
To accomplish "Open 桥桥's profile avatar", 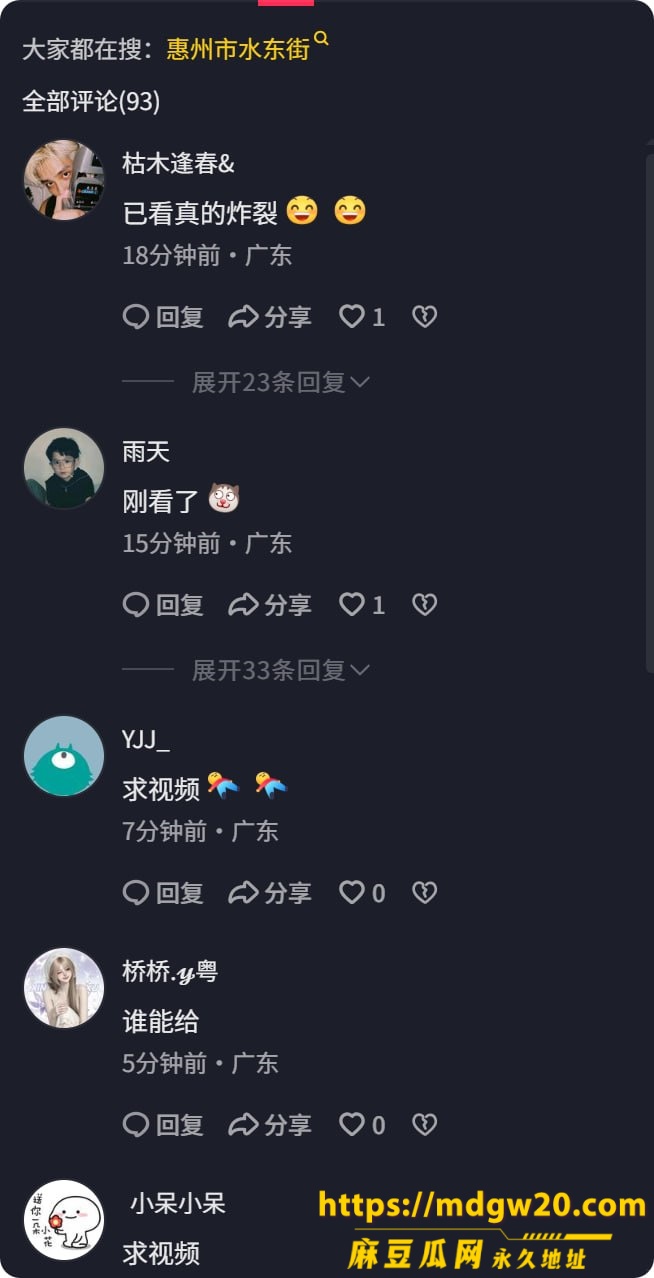I will (x=64, y=988).
